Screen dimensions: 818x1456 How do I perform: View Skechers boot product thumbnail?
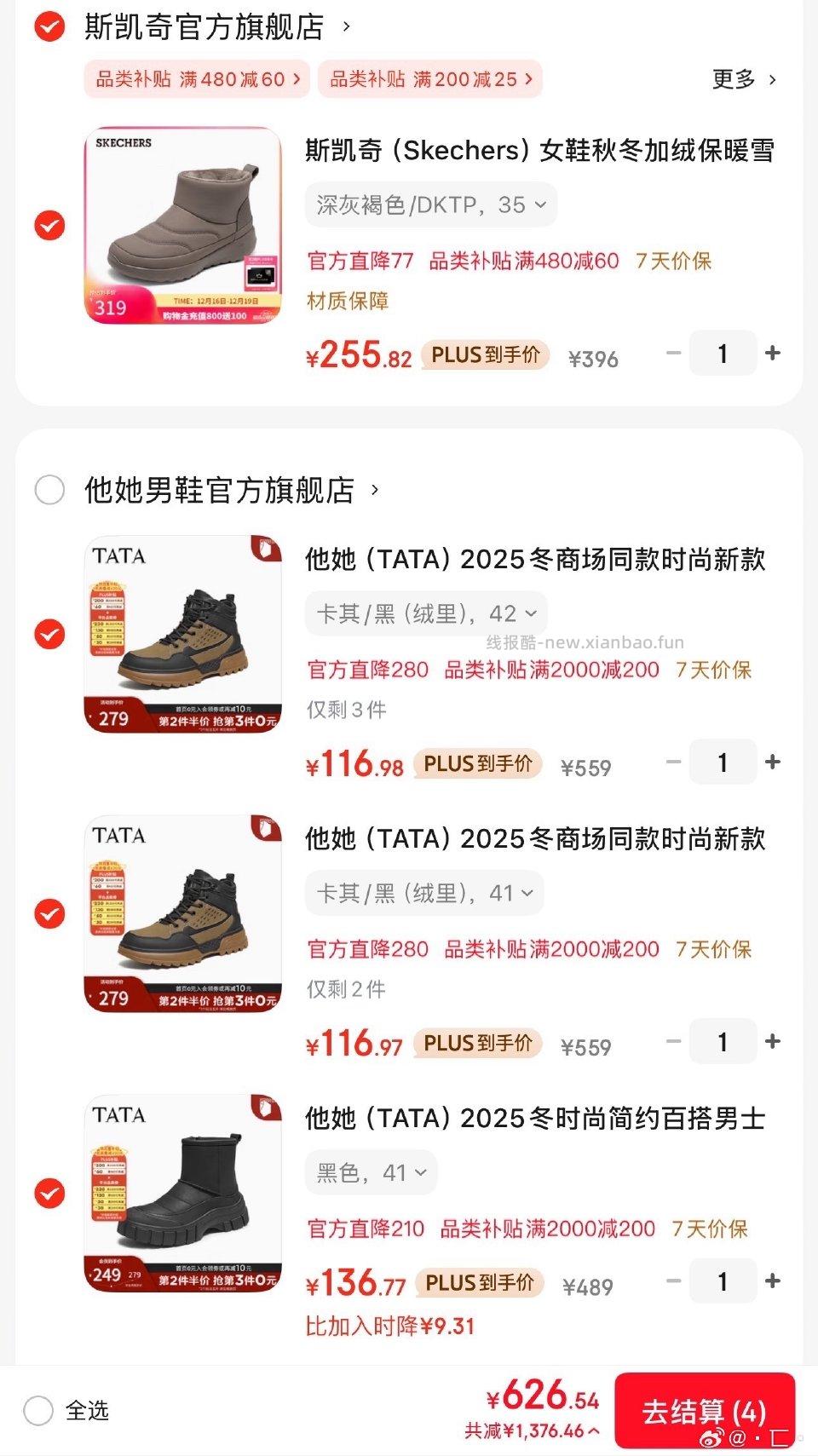tap(186, 224)
